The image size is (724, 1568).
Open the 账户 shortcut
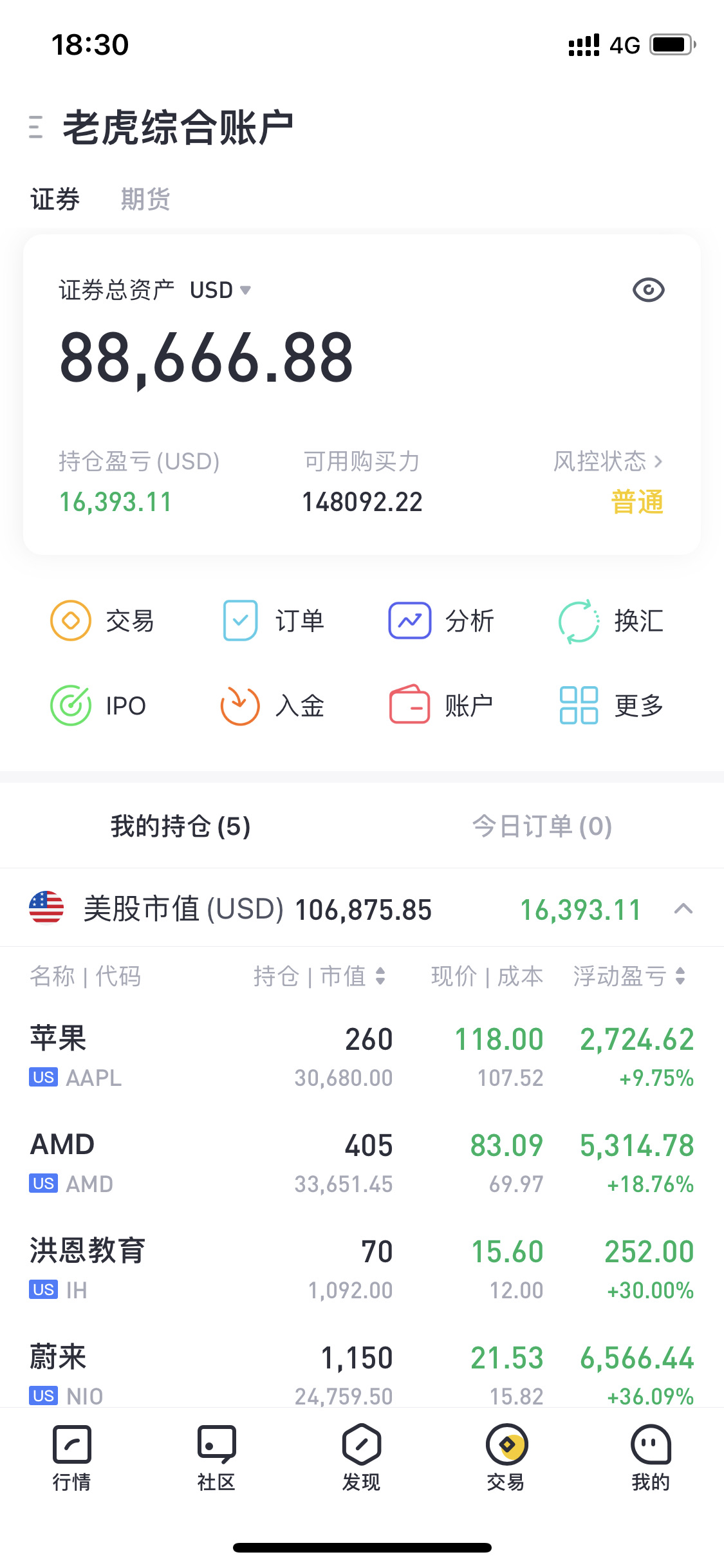(x=441, y=705)
